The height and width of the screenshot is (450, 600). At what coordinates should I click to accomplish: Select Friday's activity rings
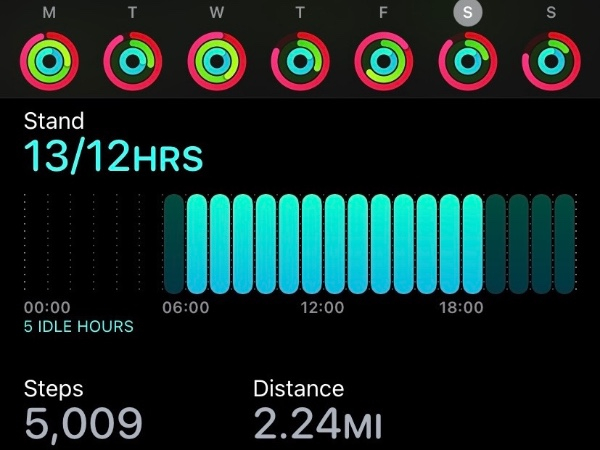pos(383,62)
